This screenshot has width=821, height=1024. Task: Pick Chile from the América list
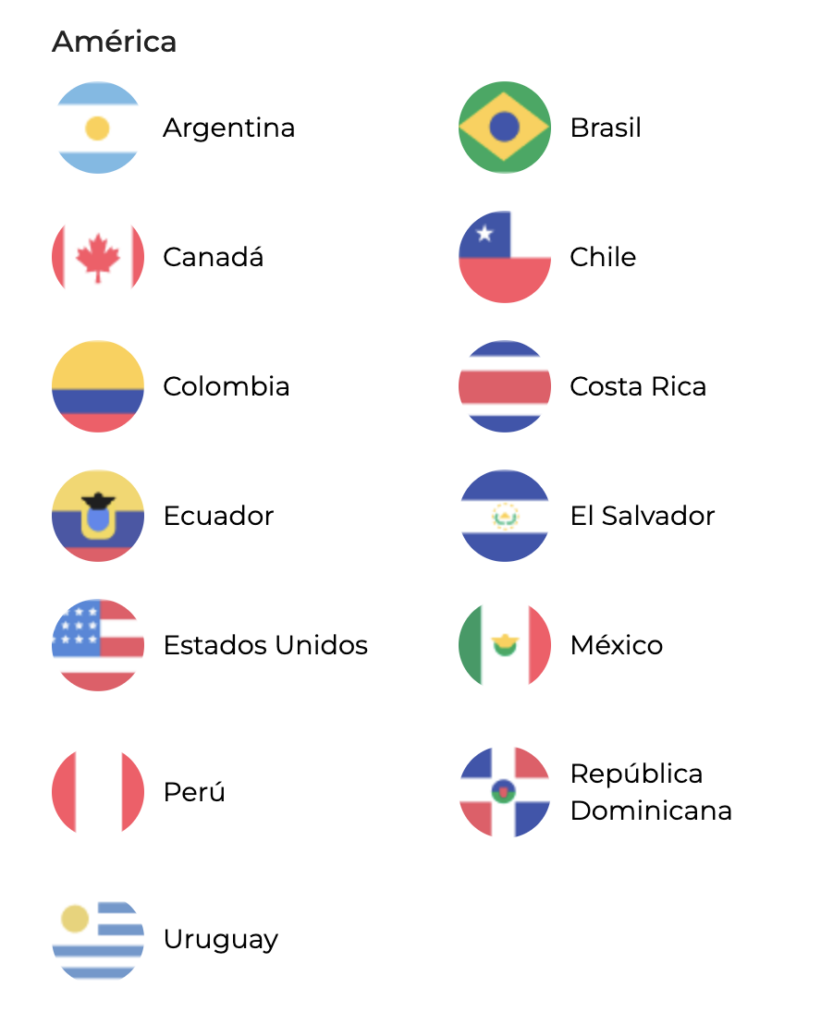[x=602, y=257]
